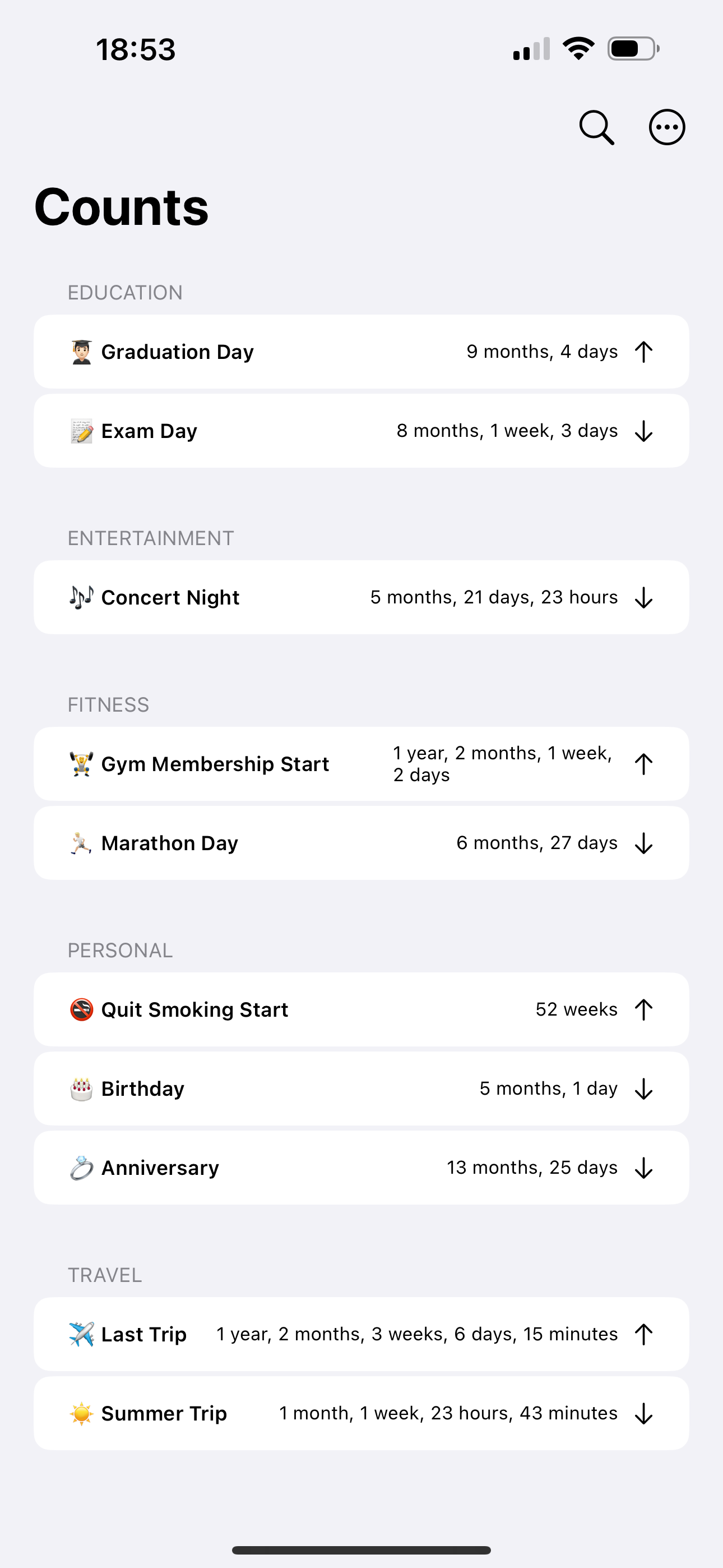Open Quit Smoking Start counter
This screenshot has width=723, height=1568.
coord(361,1009)
